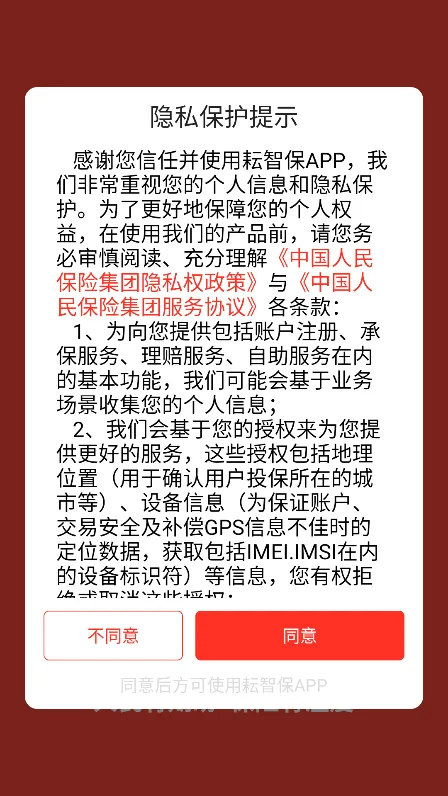Decline with the 不同意 button
448x796 pixels.
[113, 635]
